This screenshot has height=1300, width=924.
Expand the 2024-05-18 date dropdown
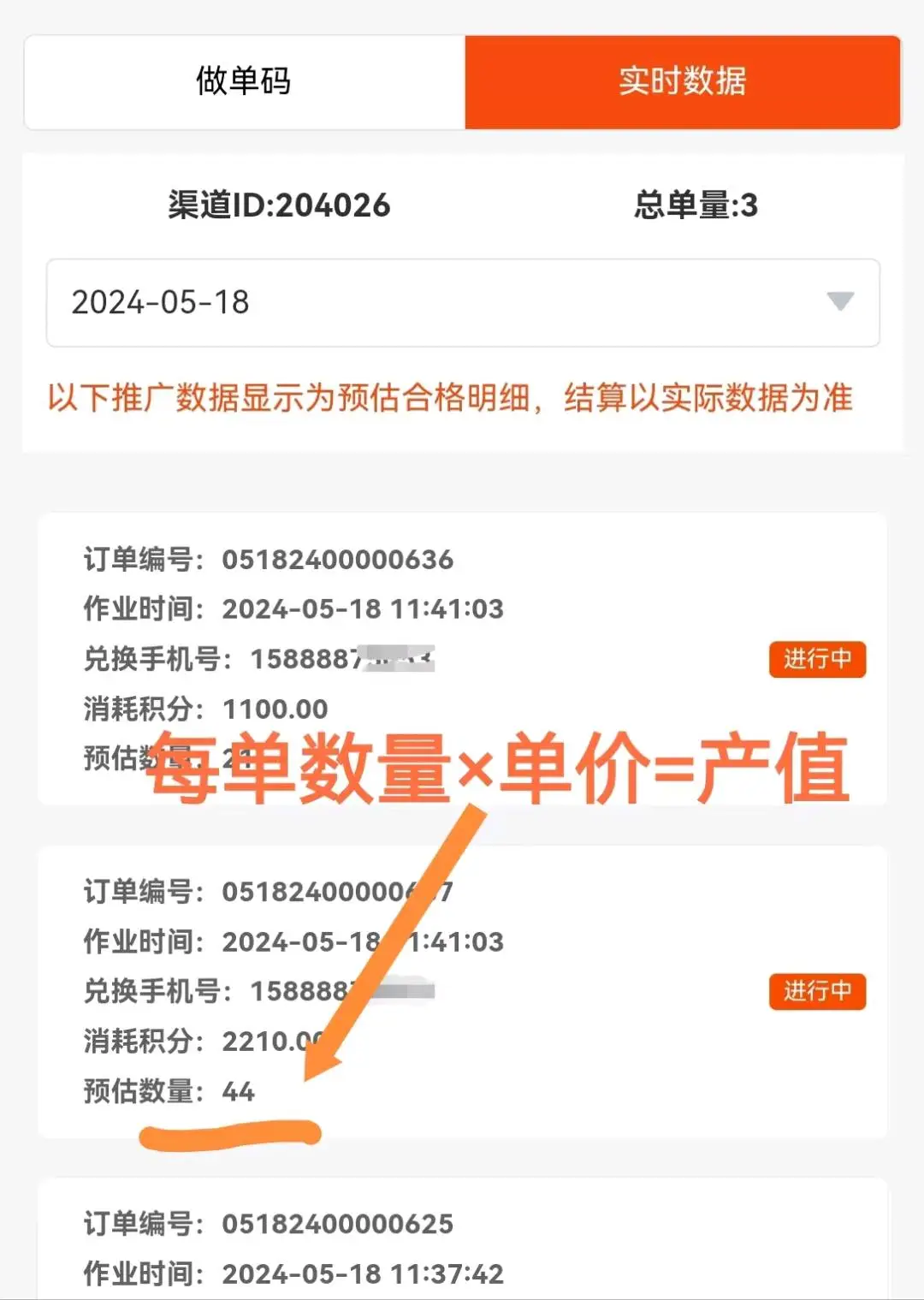pos(462,302)
